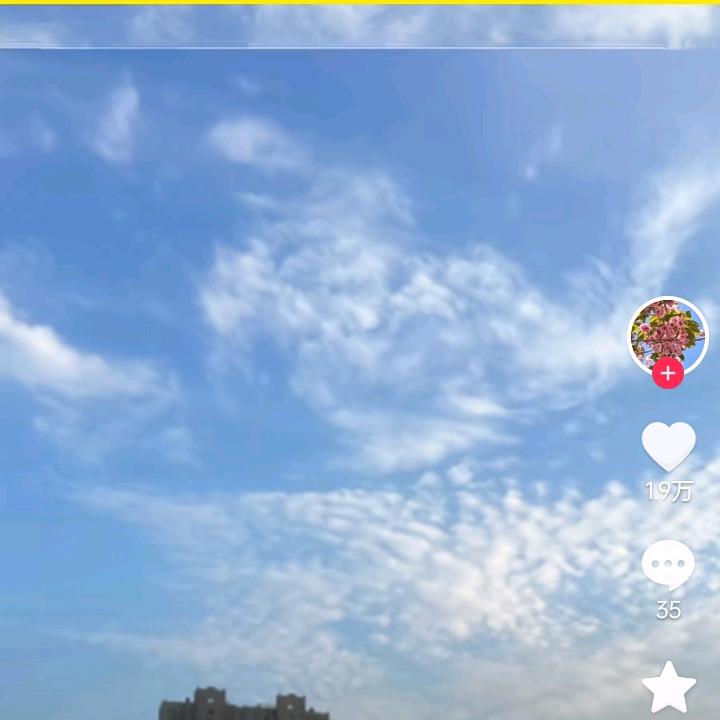Like this video with the heart
The height and width of the screenshot is (720, 720).
tap(668, 446)
